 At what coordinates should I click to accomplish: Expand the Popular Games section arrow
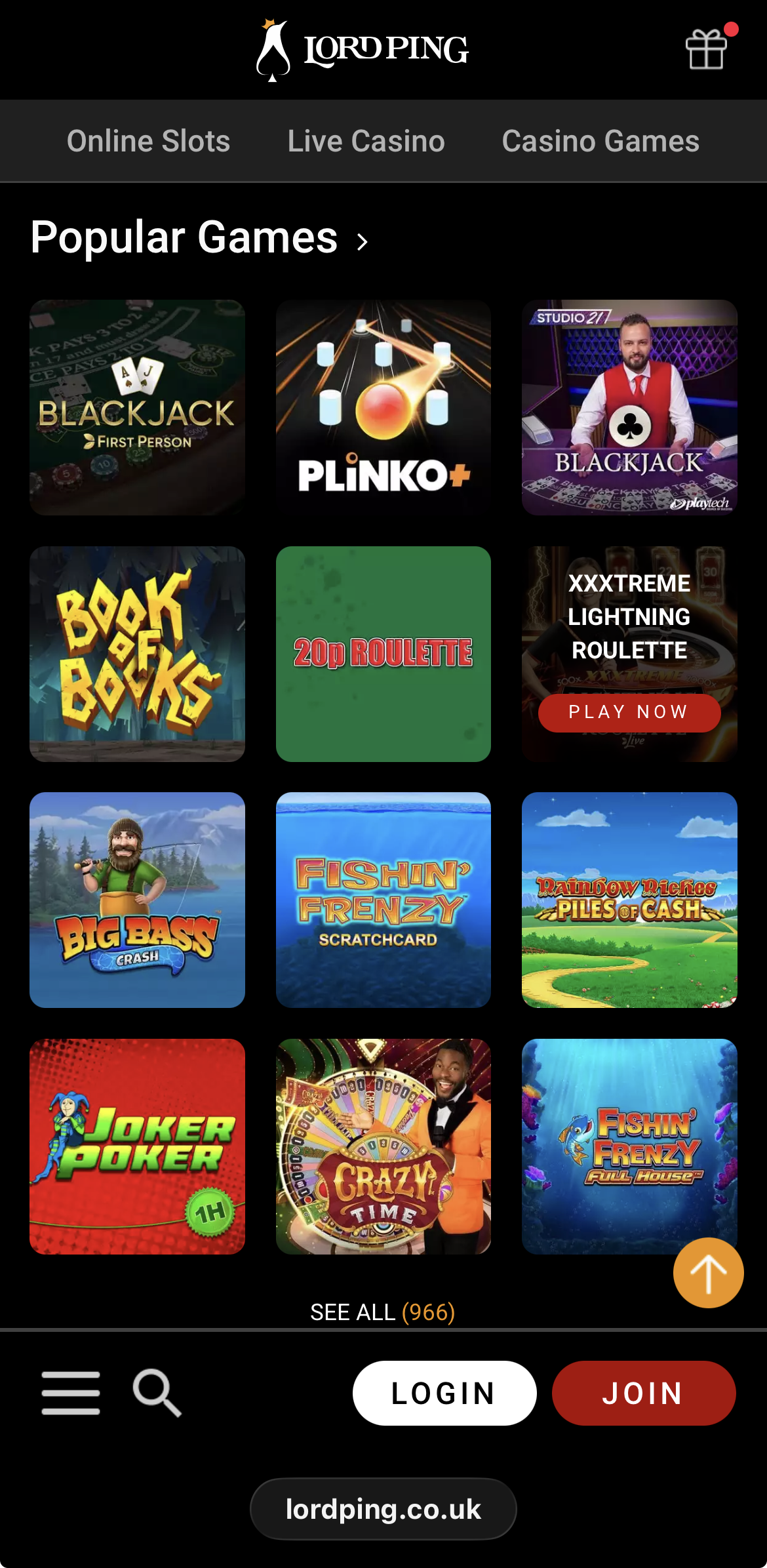363,241
